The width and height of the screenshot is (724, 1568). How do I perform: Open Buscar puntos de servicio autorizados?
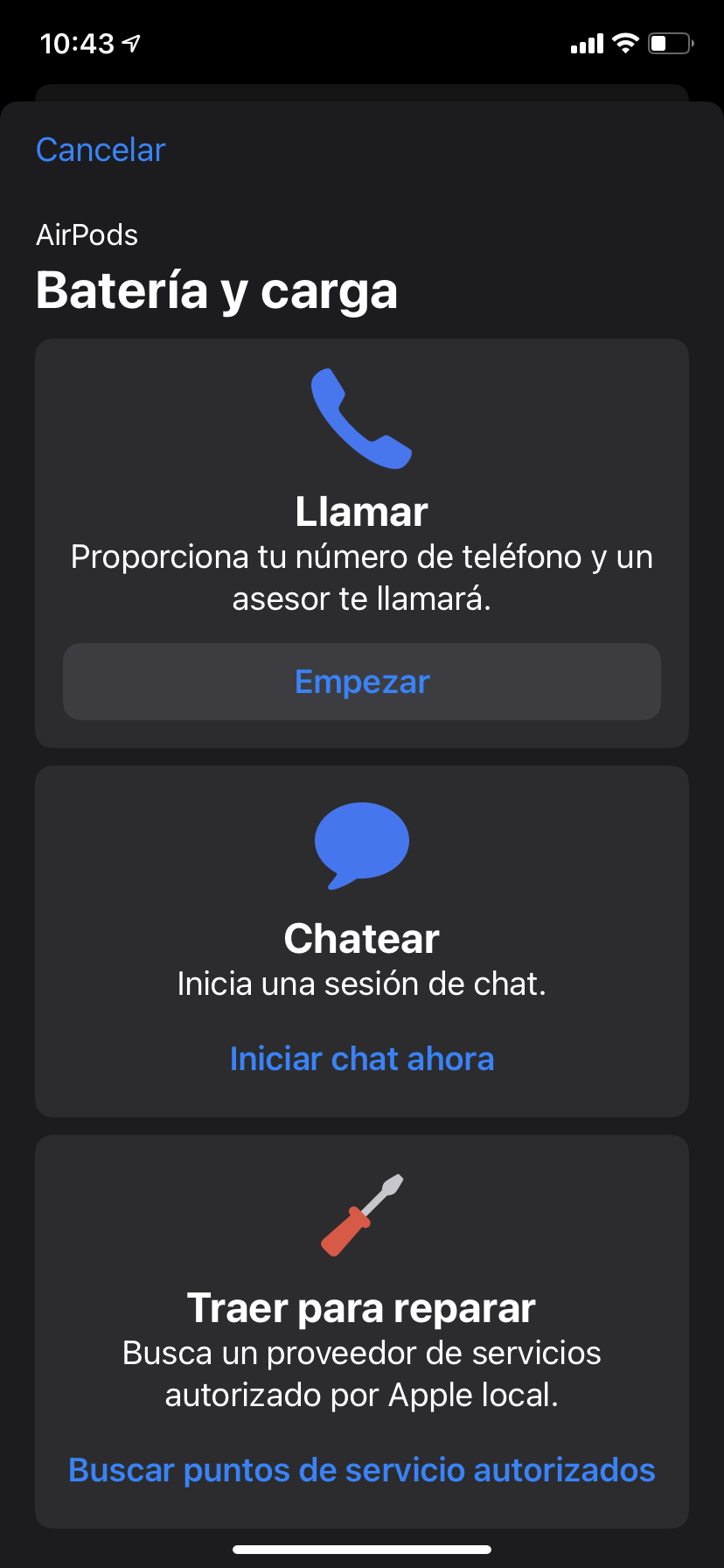[362, 1470]
